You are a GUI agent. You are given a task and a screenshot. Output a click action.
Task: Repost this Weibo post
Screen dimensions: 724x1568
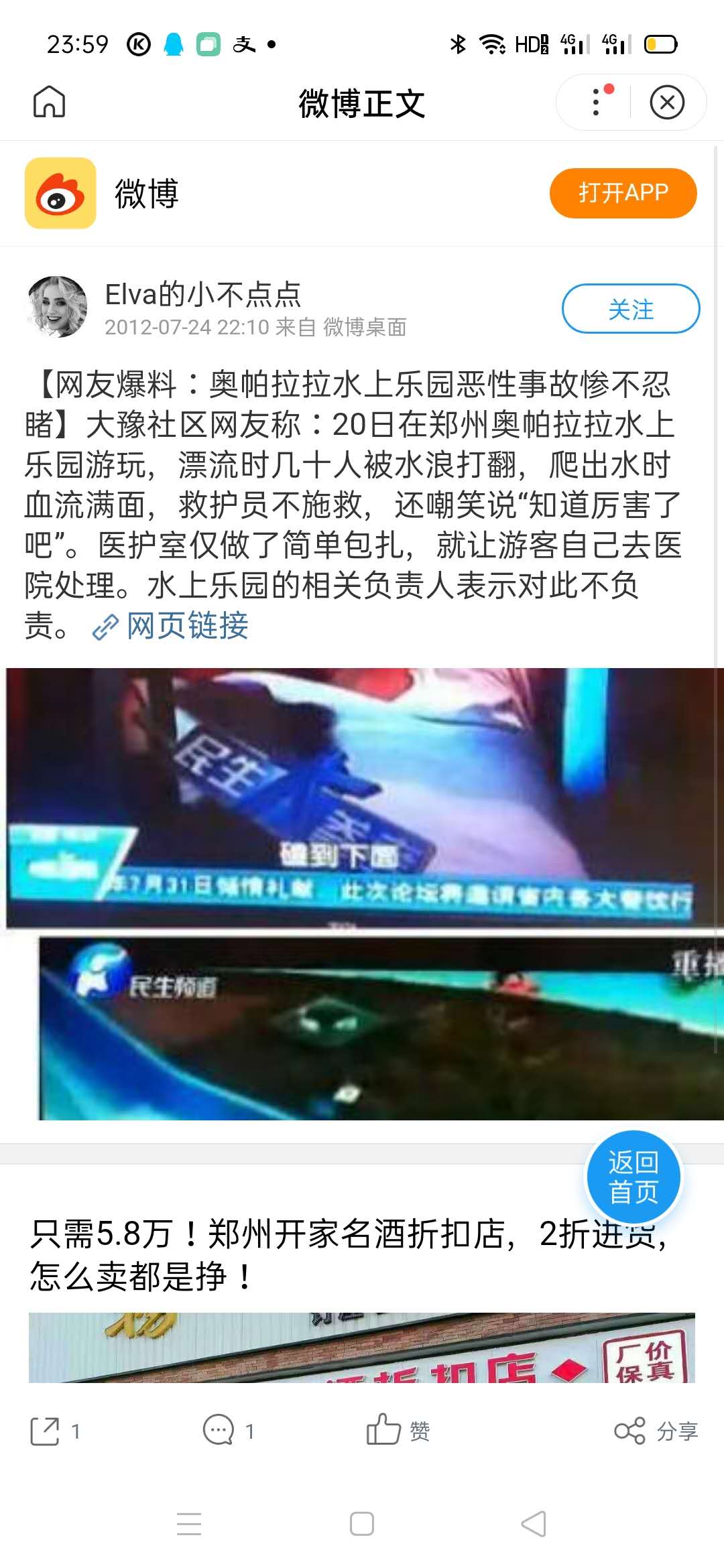click(x=55, y=1432)
